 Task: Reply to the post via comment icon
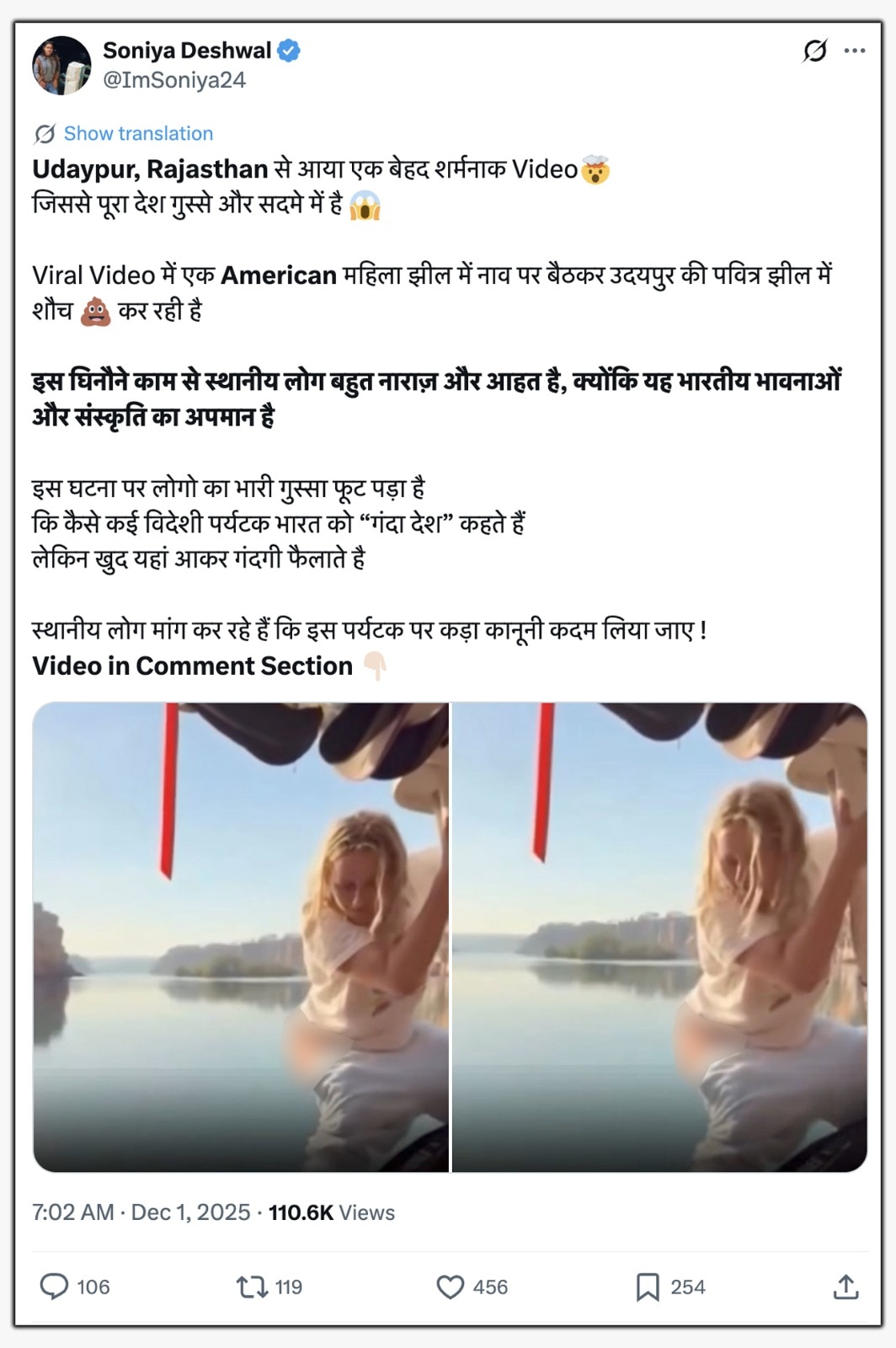[x=55, y=1286]
